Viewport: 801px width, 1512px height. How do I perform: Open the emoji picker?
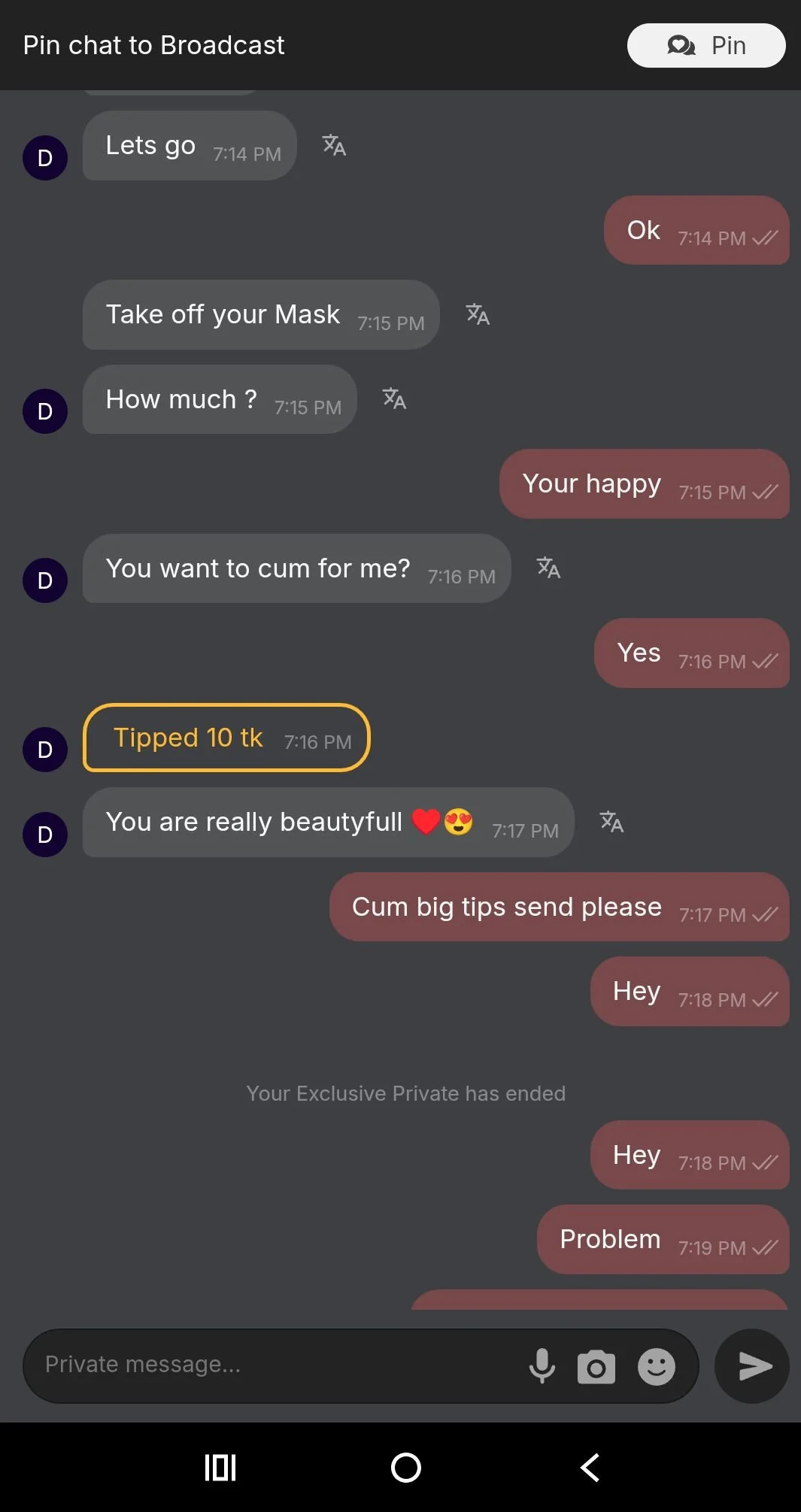[656, 1366]
